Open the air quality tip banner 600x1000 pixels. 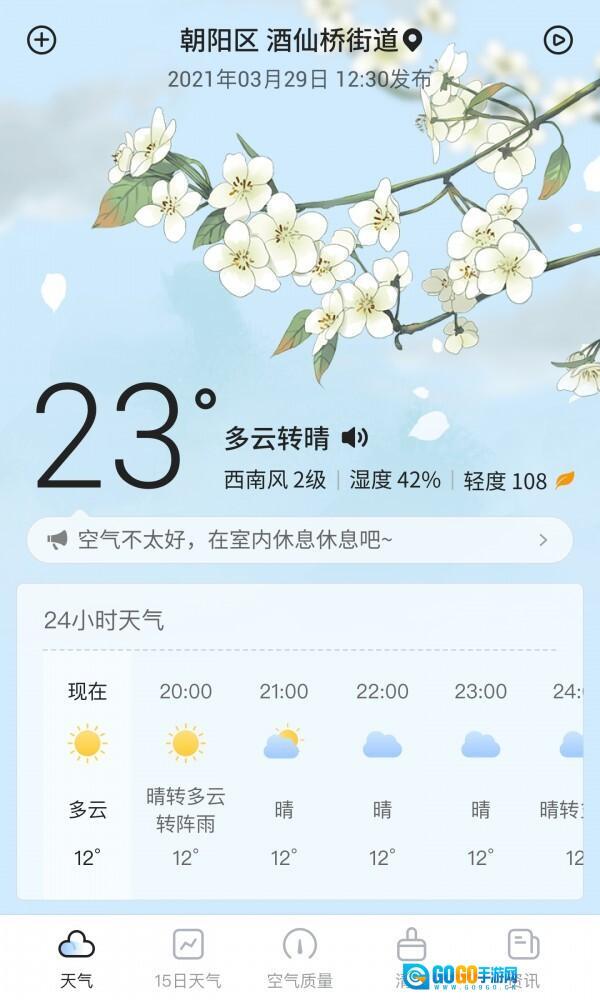(300, 540)
